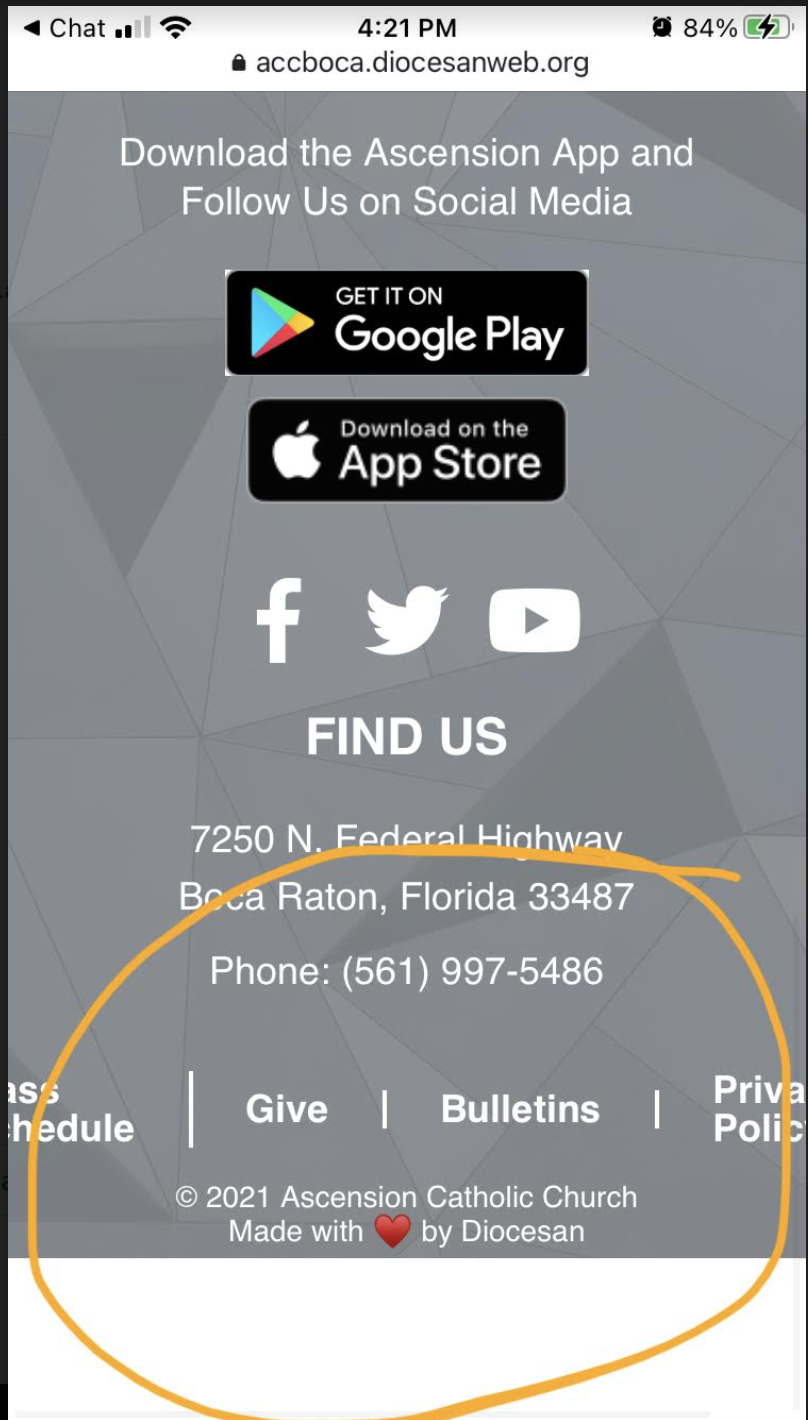
Task: Open the Twitter profile icon
Action: pyautogui.click(x=406, y=620)
